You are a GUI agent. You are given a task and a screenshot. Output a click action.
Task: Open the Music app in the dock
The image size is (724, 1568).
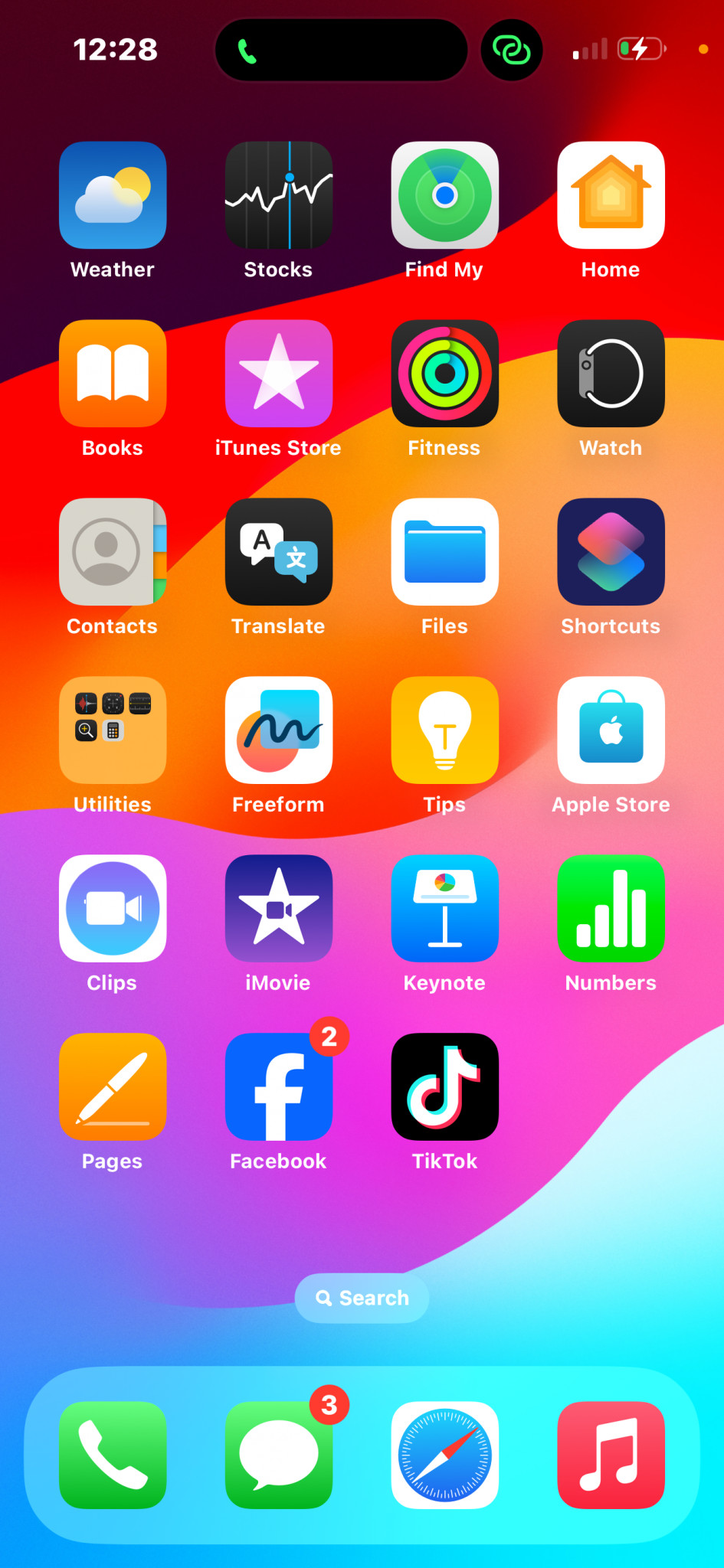[x=611, y=1455]
